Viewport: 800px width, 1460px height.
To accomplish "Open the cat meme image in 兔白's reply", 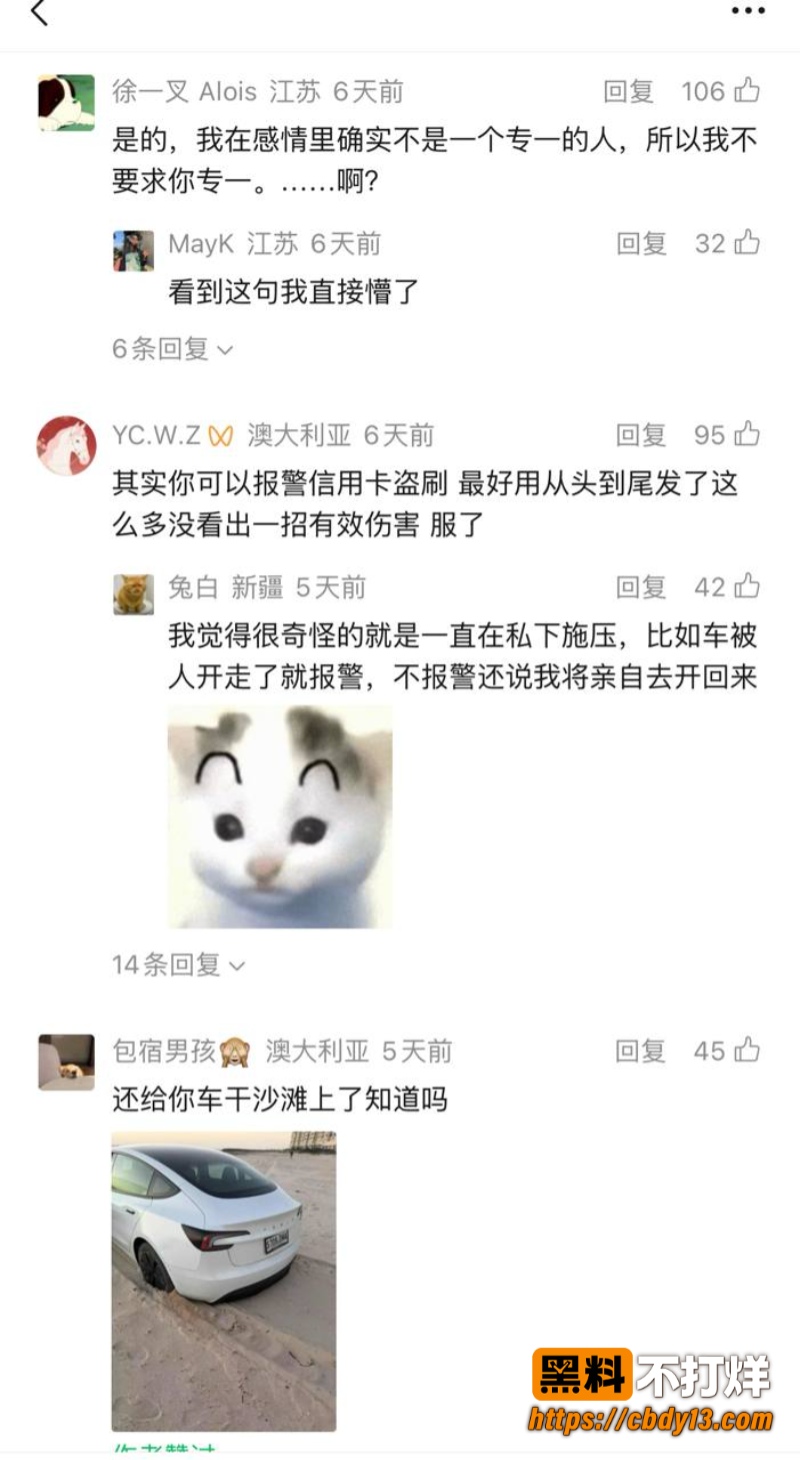I will [280, 817].
